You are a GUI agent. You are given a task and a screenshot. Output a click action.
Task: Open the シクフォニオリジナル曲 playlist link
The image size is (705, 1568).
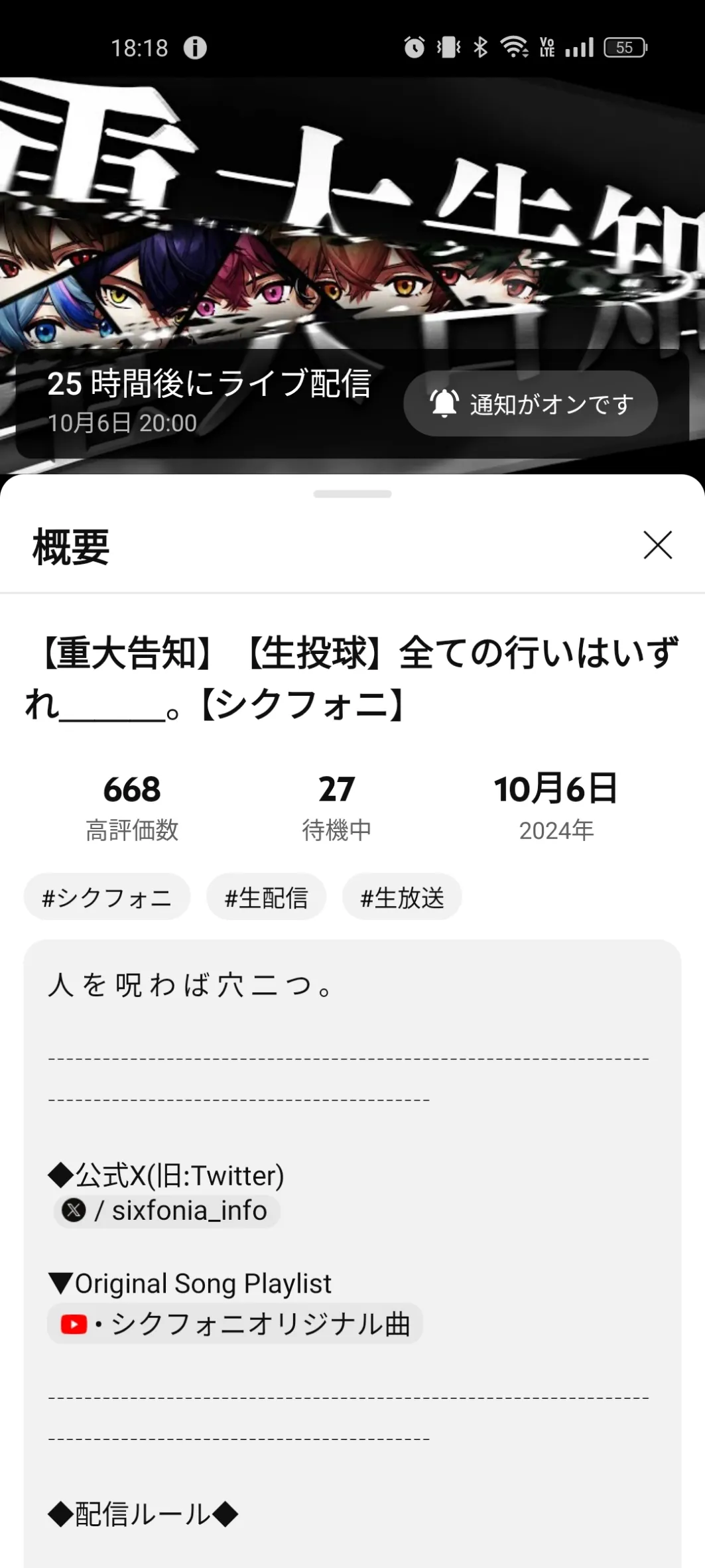[235, 1324]
